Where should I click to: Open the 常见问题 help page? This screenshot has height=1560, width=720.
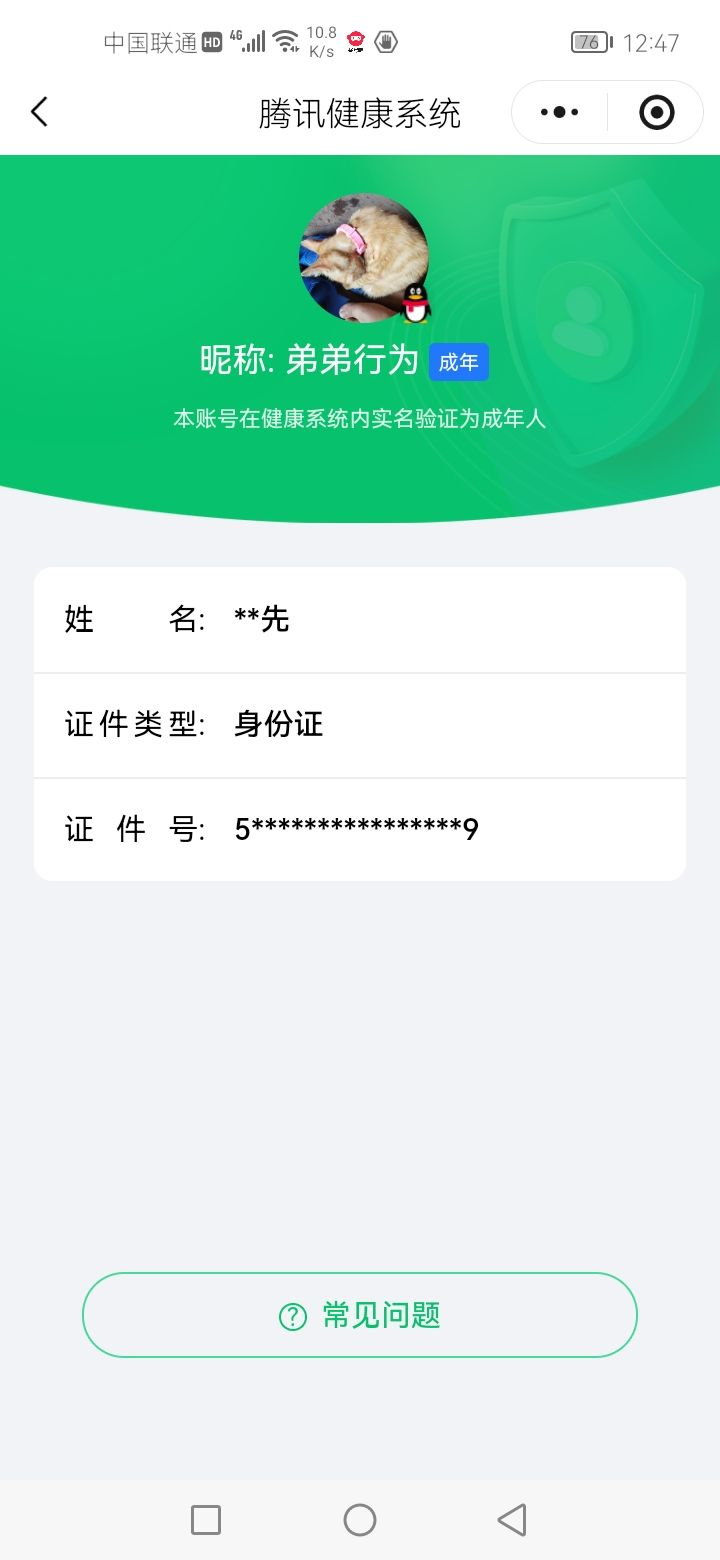360,1315
